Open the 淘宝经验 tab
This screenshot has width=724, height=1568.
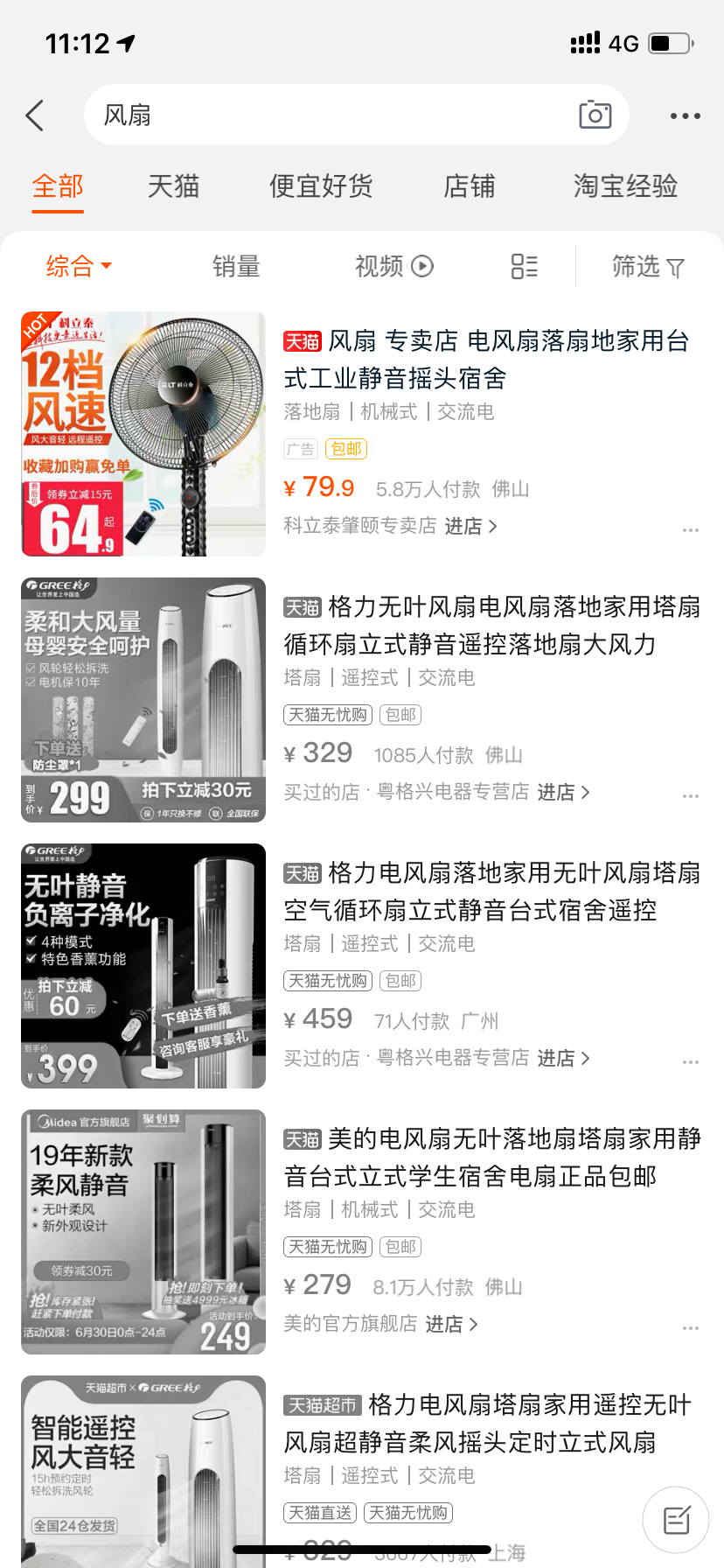[x=625, y=186]
